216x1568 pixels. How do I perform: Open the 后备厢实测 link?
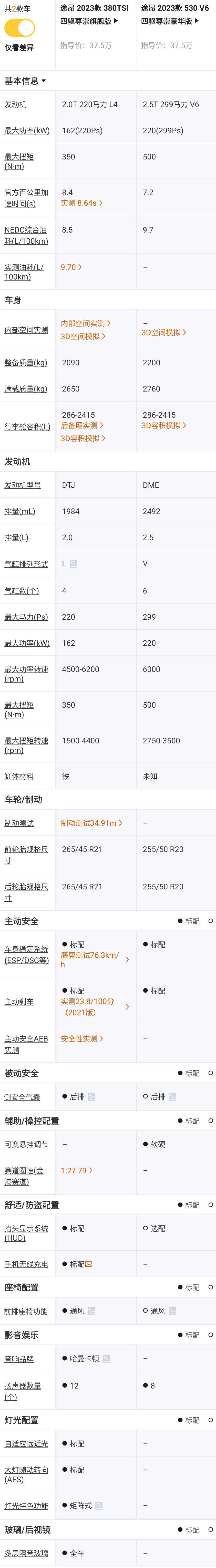[x=82, y=426]
